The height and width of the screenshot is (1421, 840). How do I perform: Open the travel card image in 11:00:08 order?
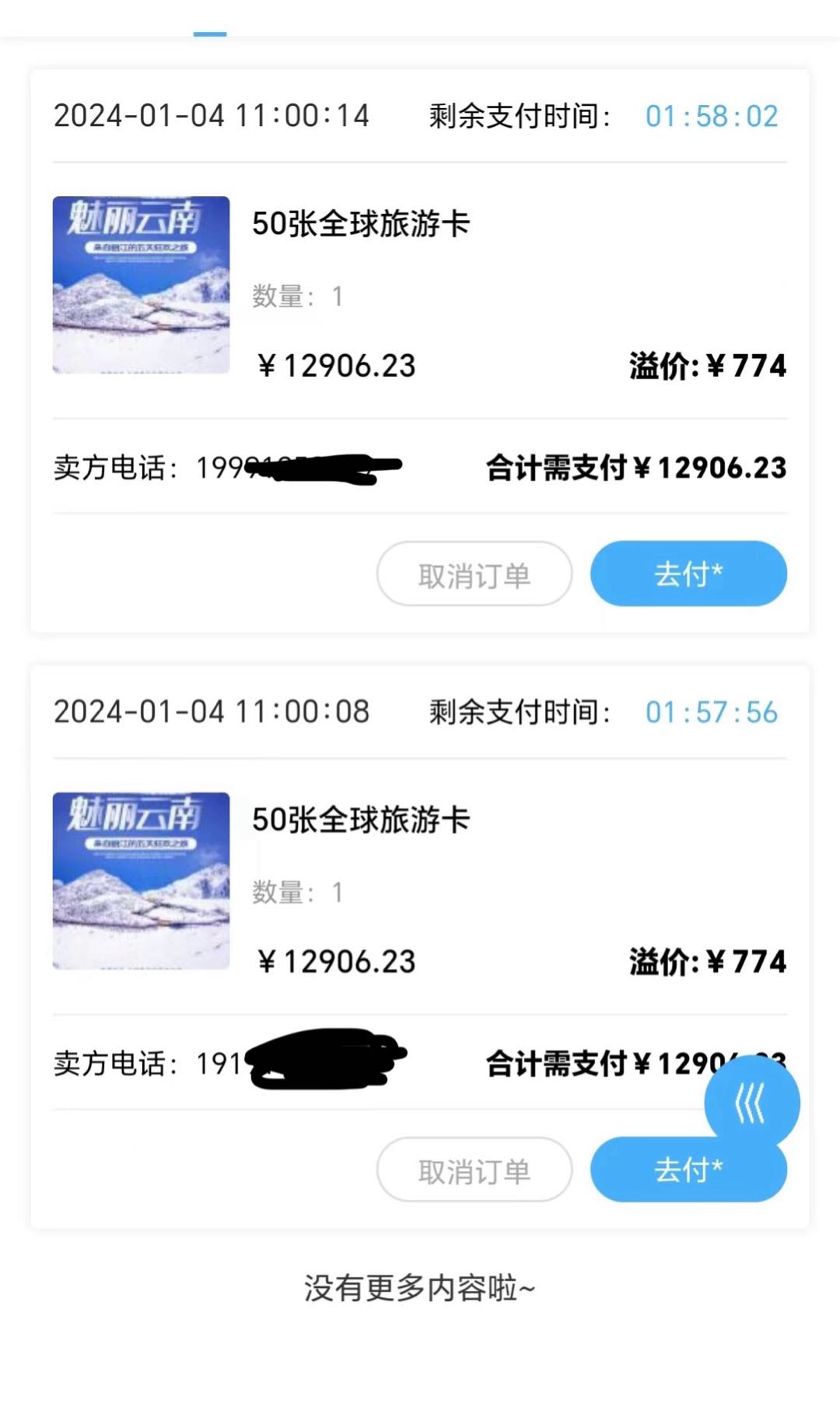click(x=141, y=881)
